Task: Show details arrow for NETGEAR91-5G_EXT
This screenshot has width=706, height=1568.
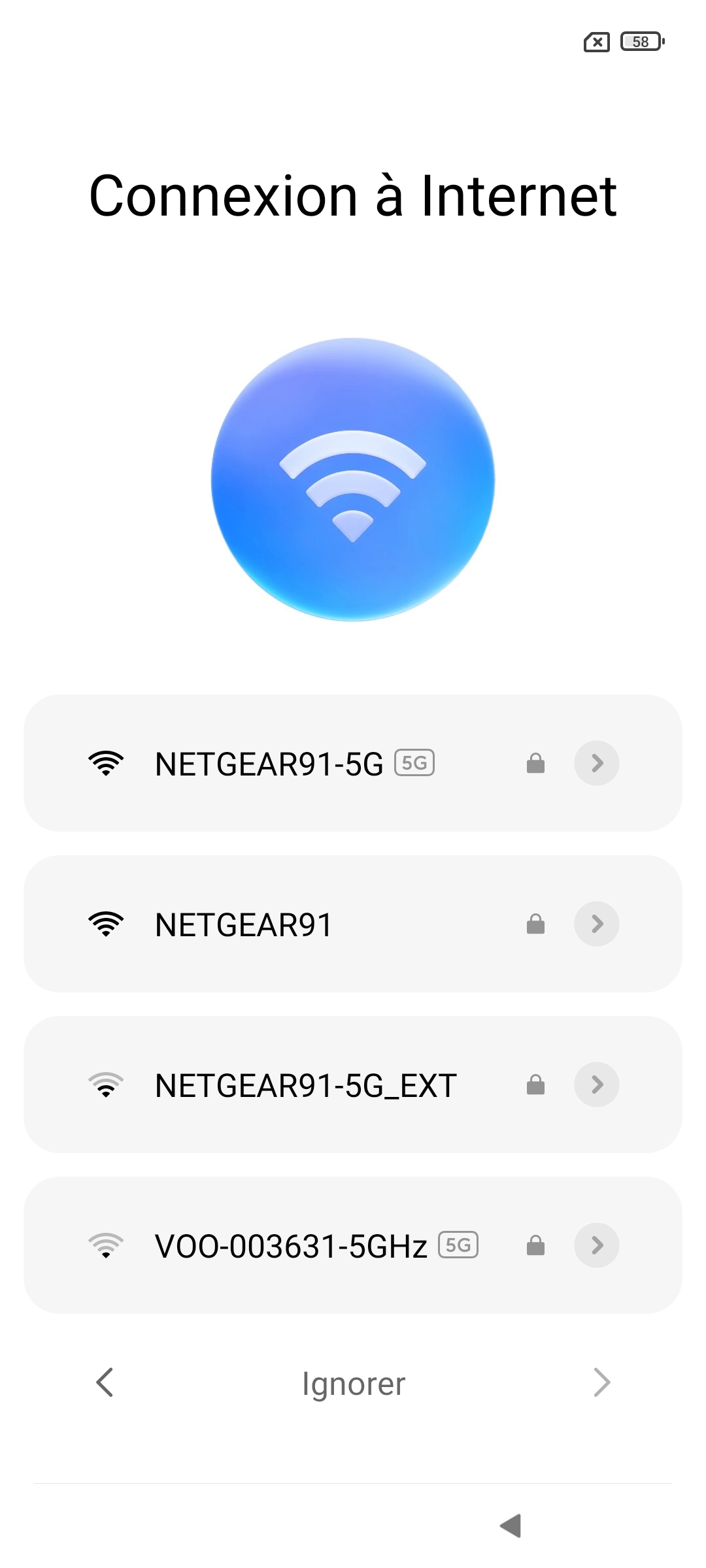Action: tap(596, 1085)
